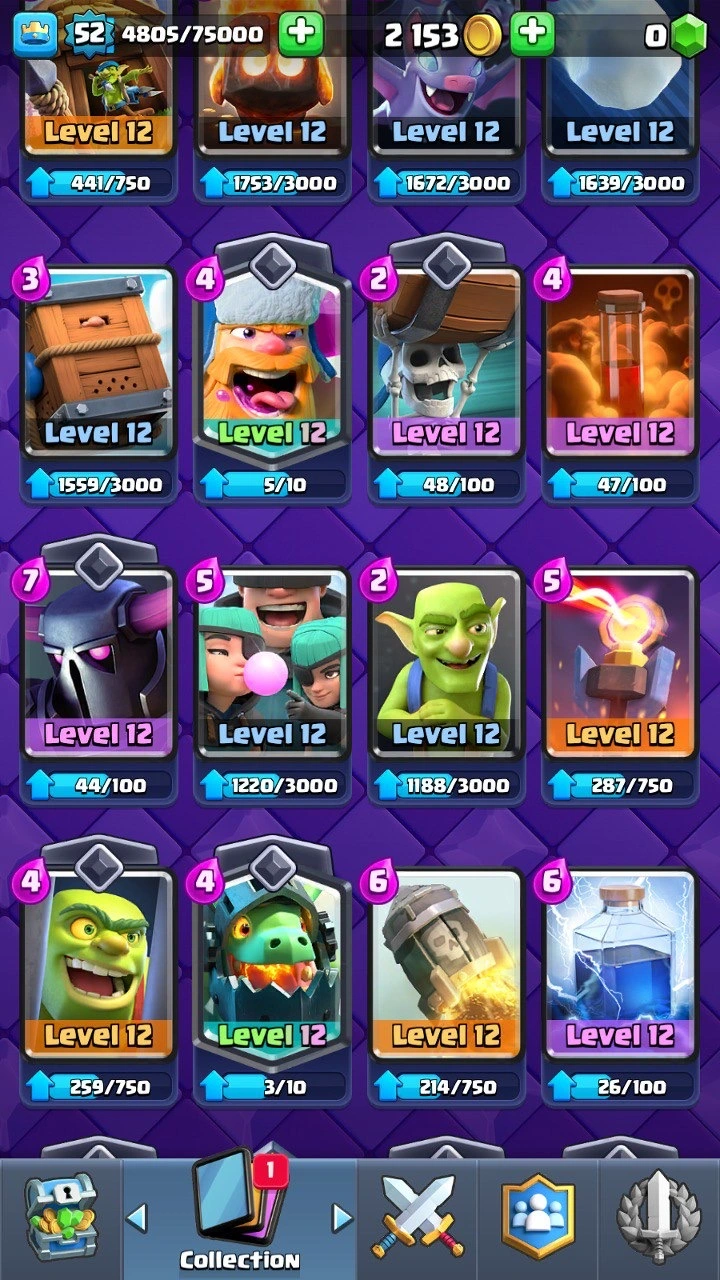This screenshot has width=720, height=1280.
Task: Tap the right arrow beside Collection
Action: 342,1217
